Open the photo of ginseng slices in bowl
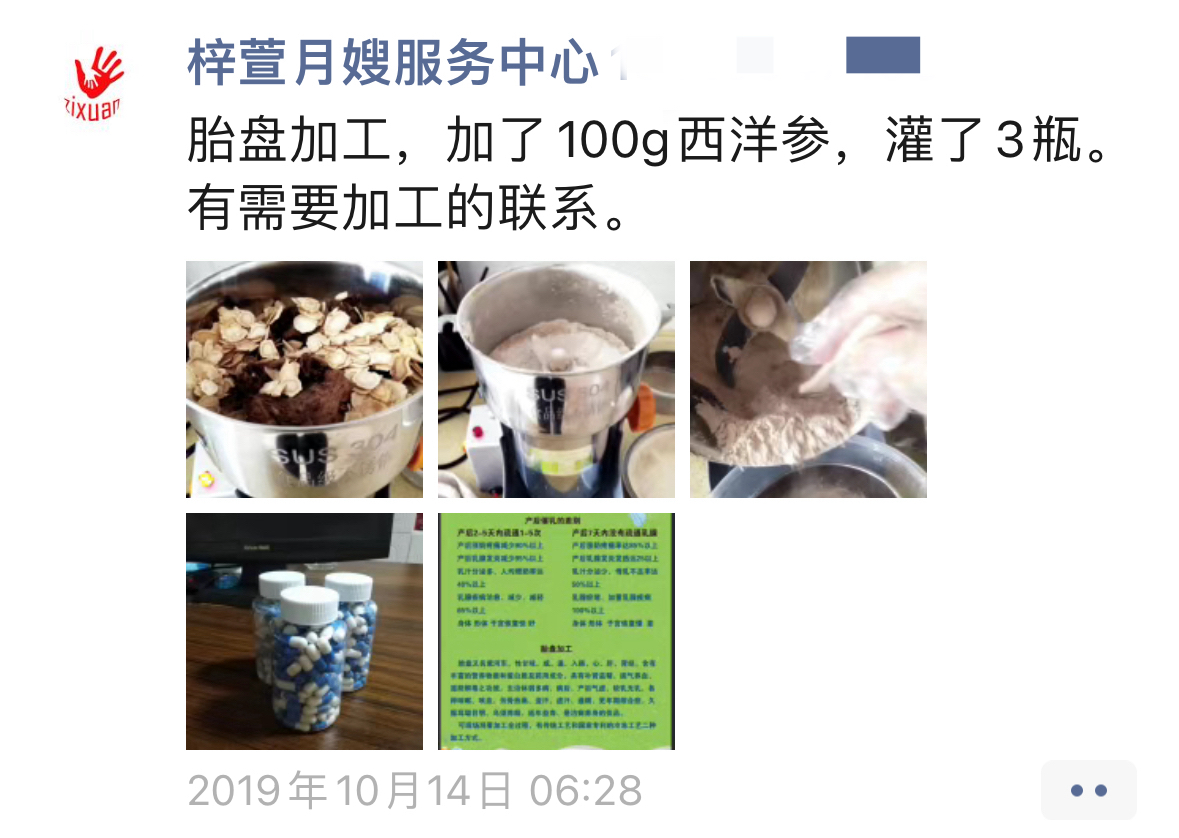 pyautogui.click(x=304, y=379)
